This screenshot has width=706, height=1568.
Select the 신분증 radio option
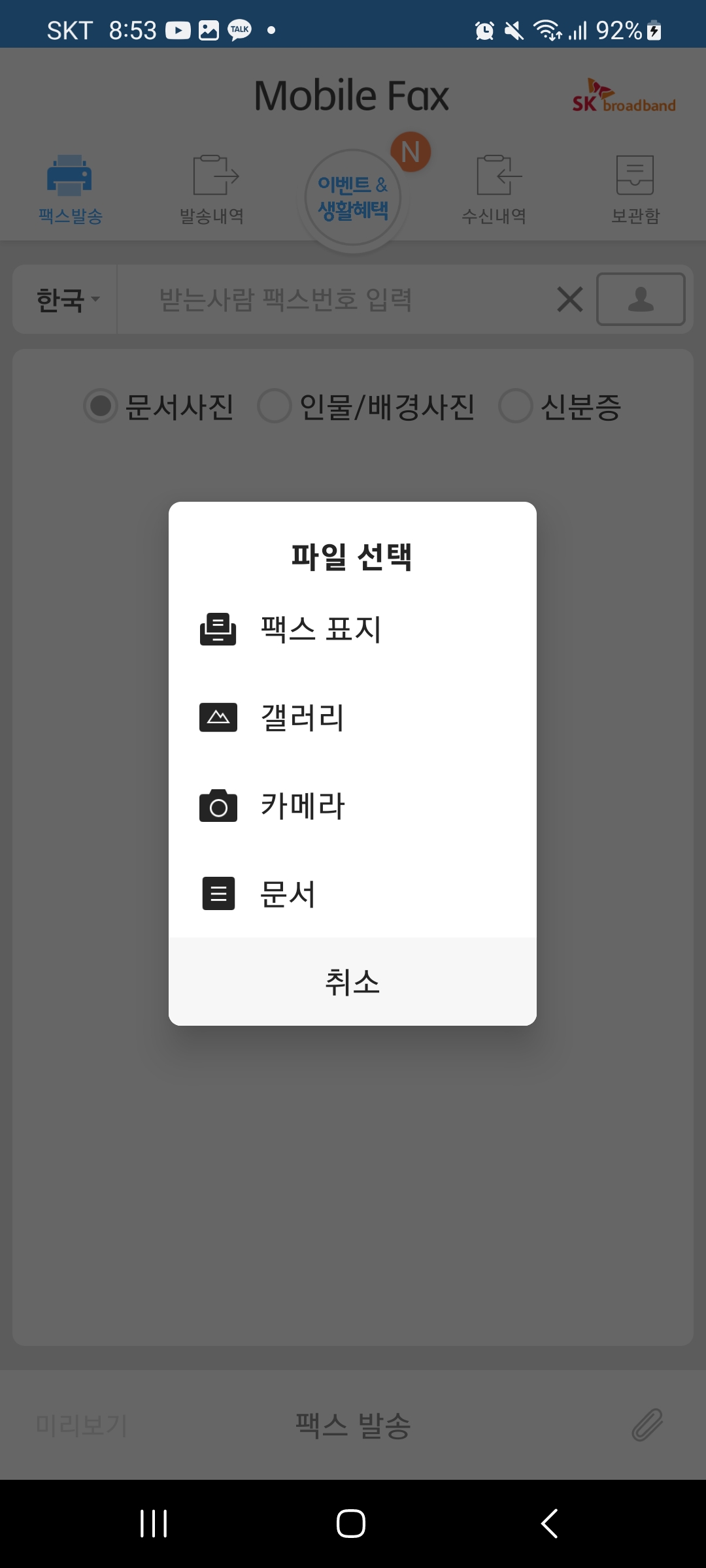[x=516, y=406]
